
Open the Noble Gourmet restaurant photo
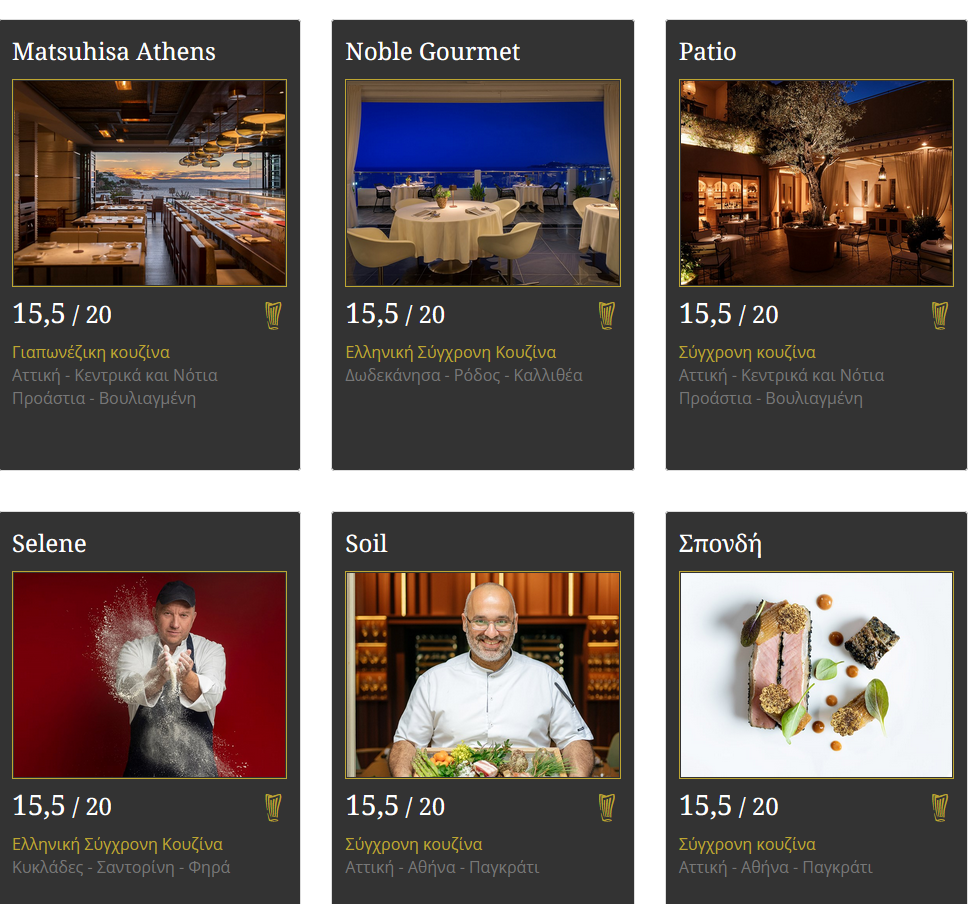pos(482,183)
